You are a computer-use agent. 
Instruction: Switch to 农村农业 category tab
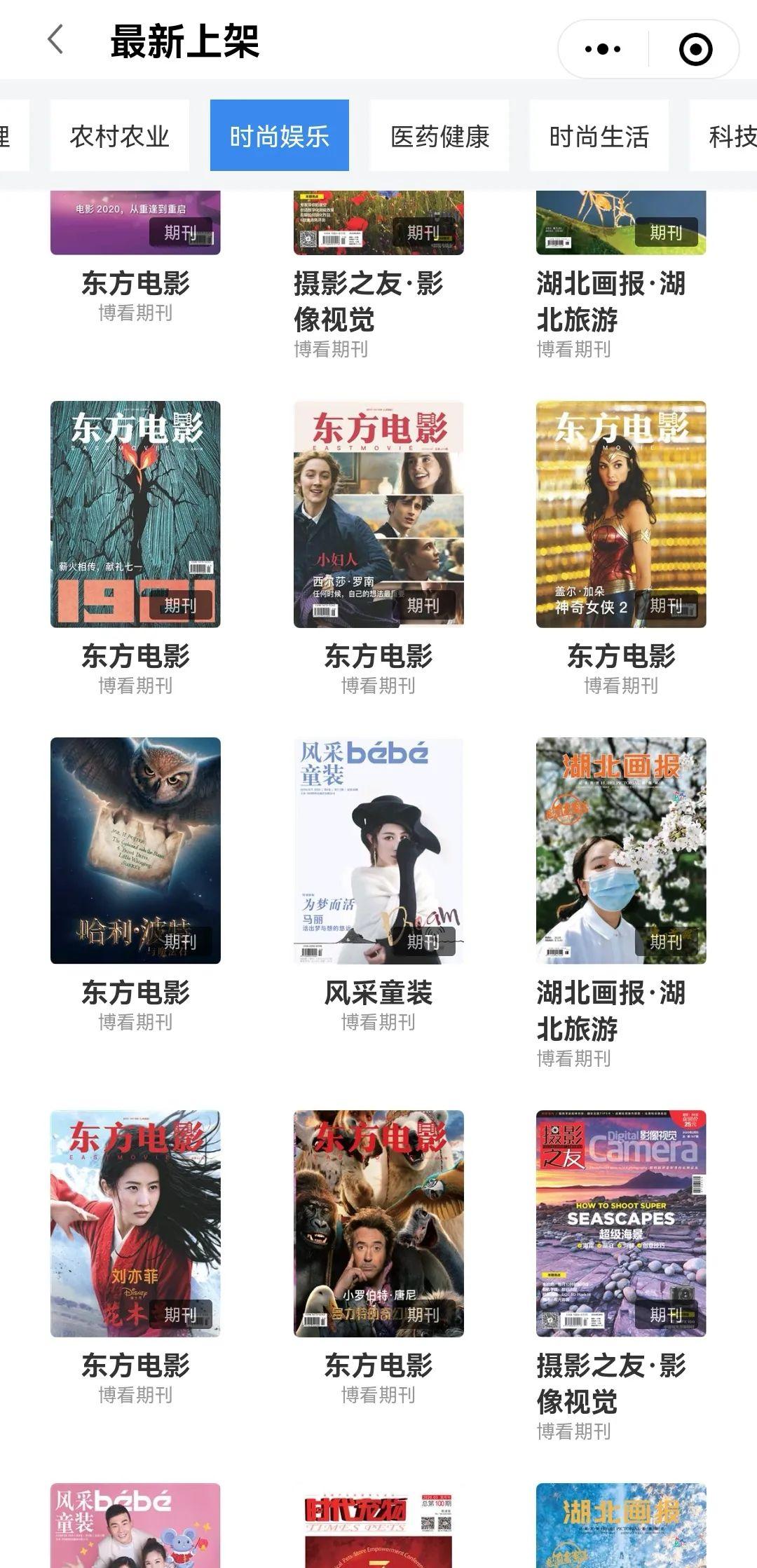pos(120,136)
